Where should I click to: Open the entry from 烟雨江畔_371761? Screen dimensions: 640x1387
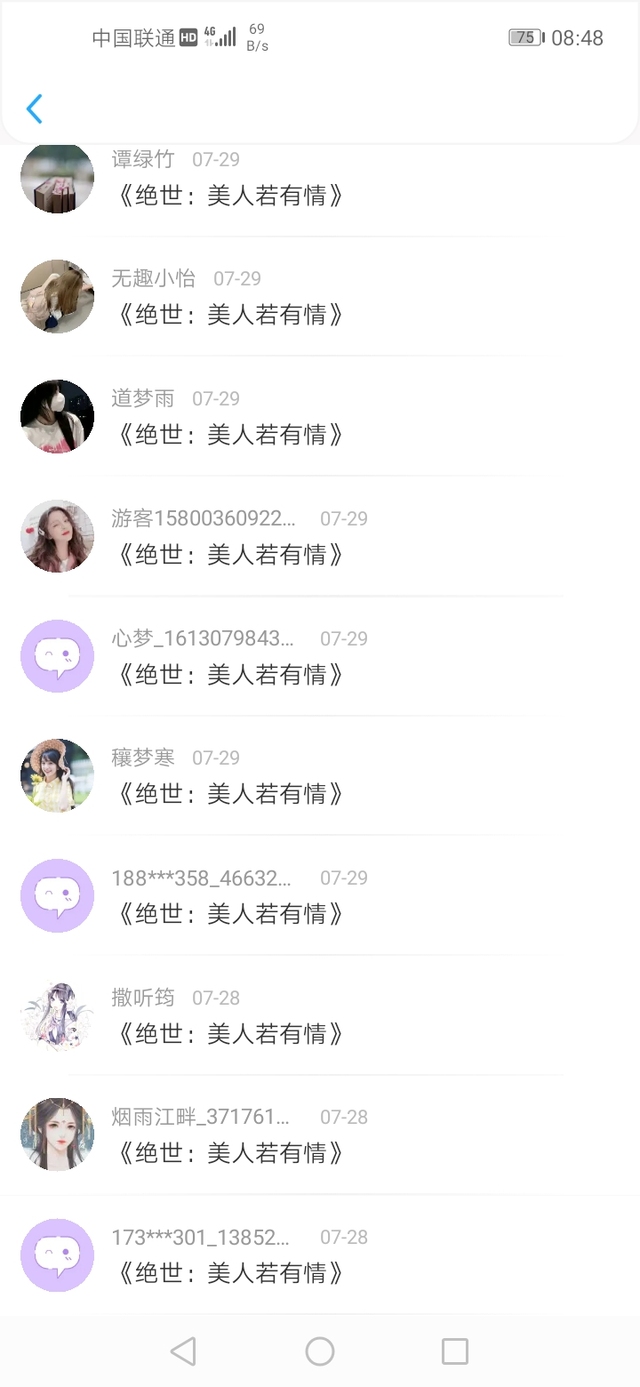click(230, 1153)
